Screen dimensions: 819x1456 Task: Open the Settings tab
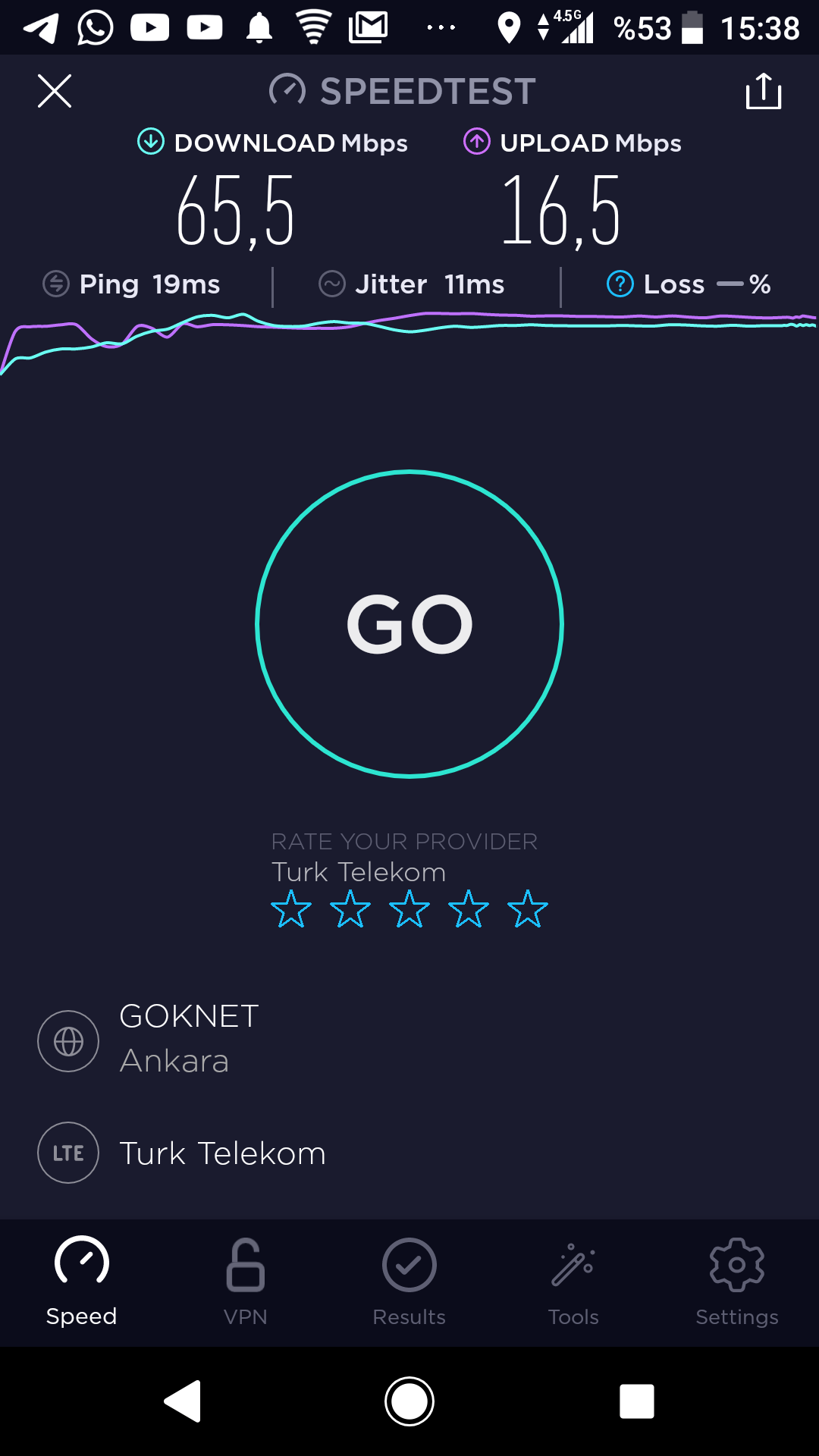click(x=737, y=1282)
